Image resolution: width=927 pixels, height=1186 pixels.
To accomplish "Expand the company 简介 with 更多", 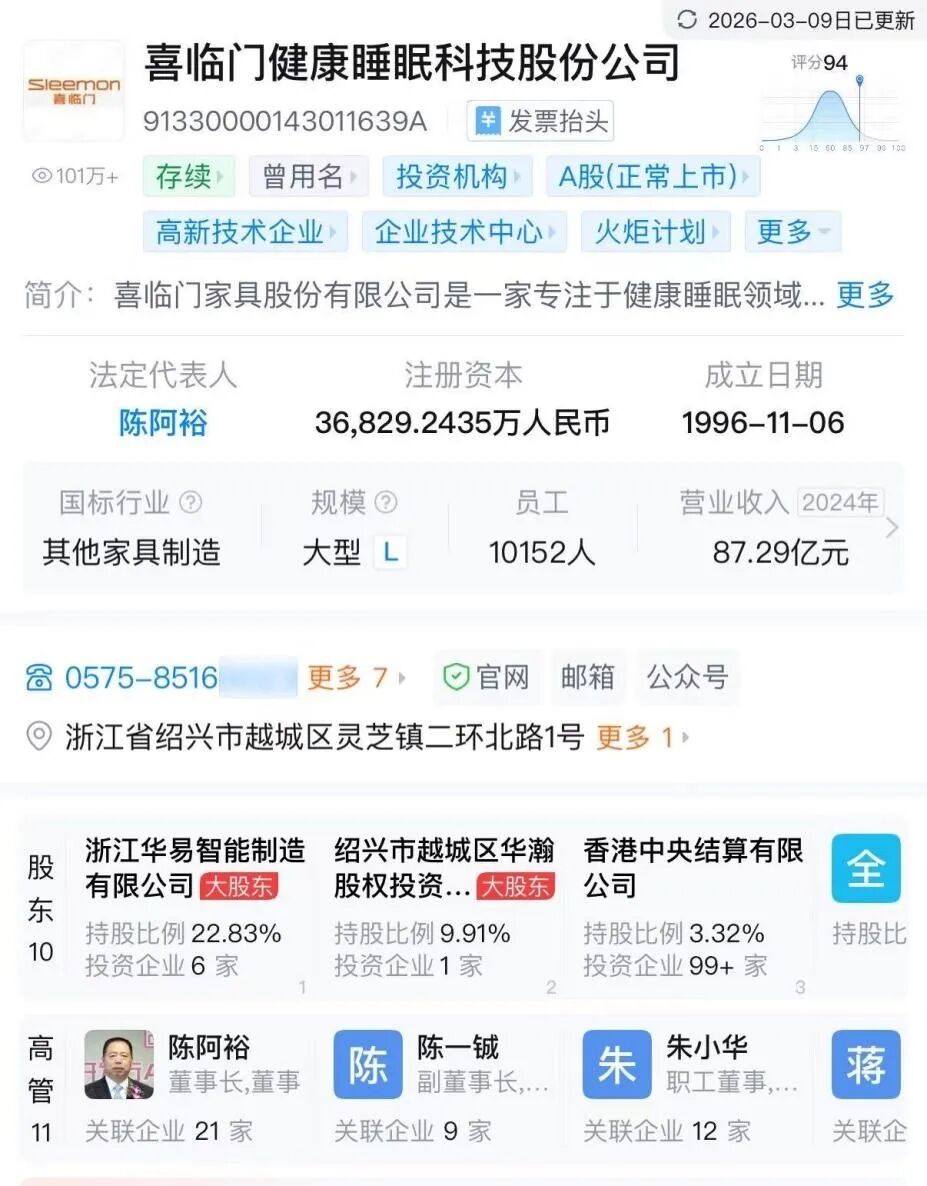I will pyautogui.click(x=864, y=295).
